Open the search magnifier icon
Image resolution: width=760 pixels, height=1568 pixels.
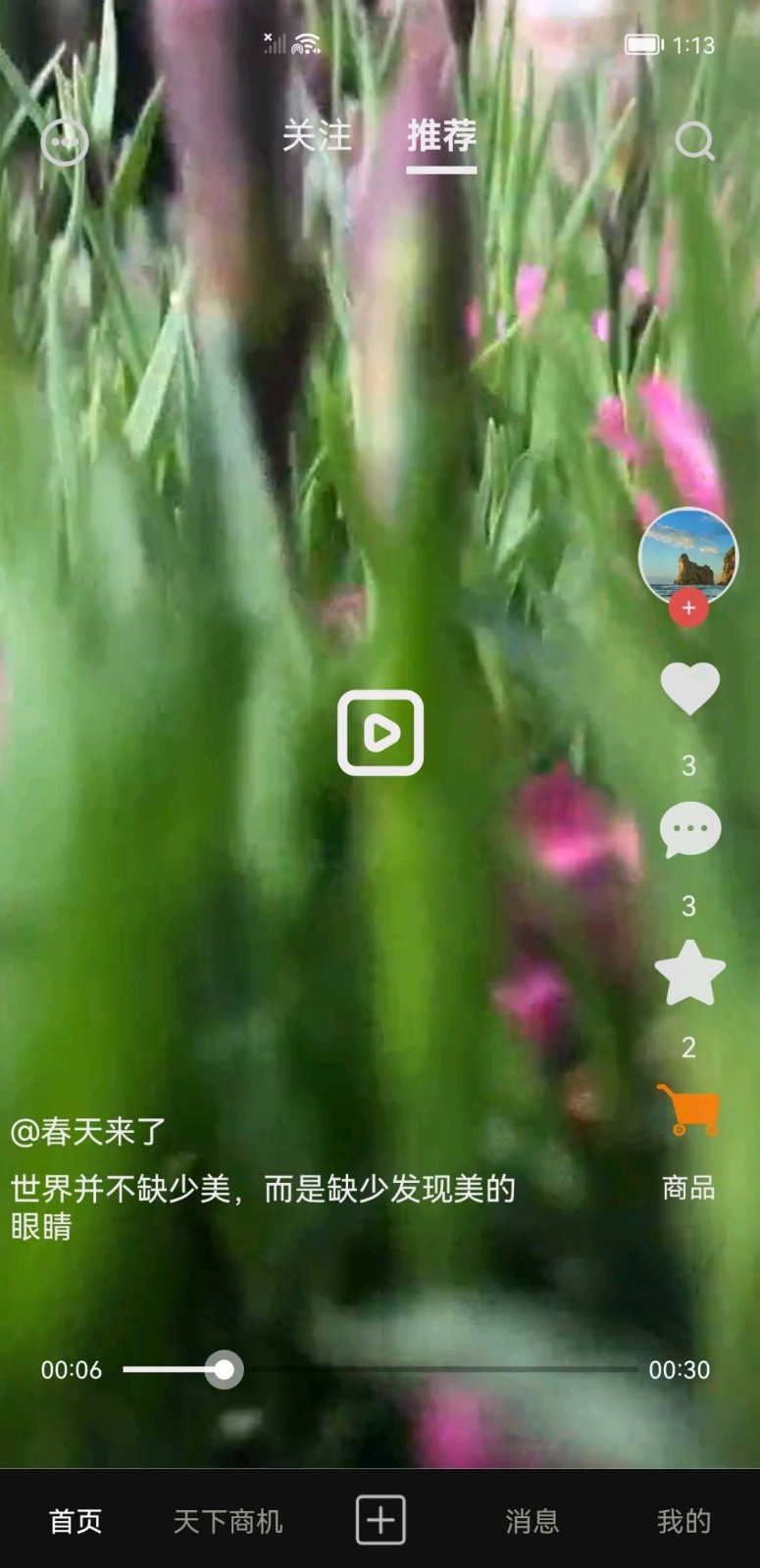point(694,141)
